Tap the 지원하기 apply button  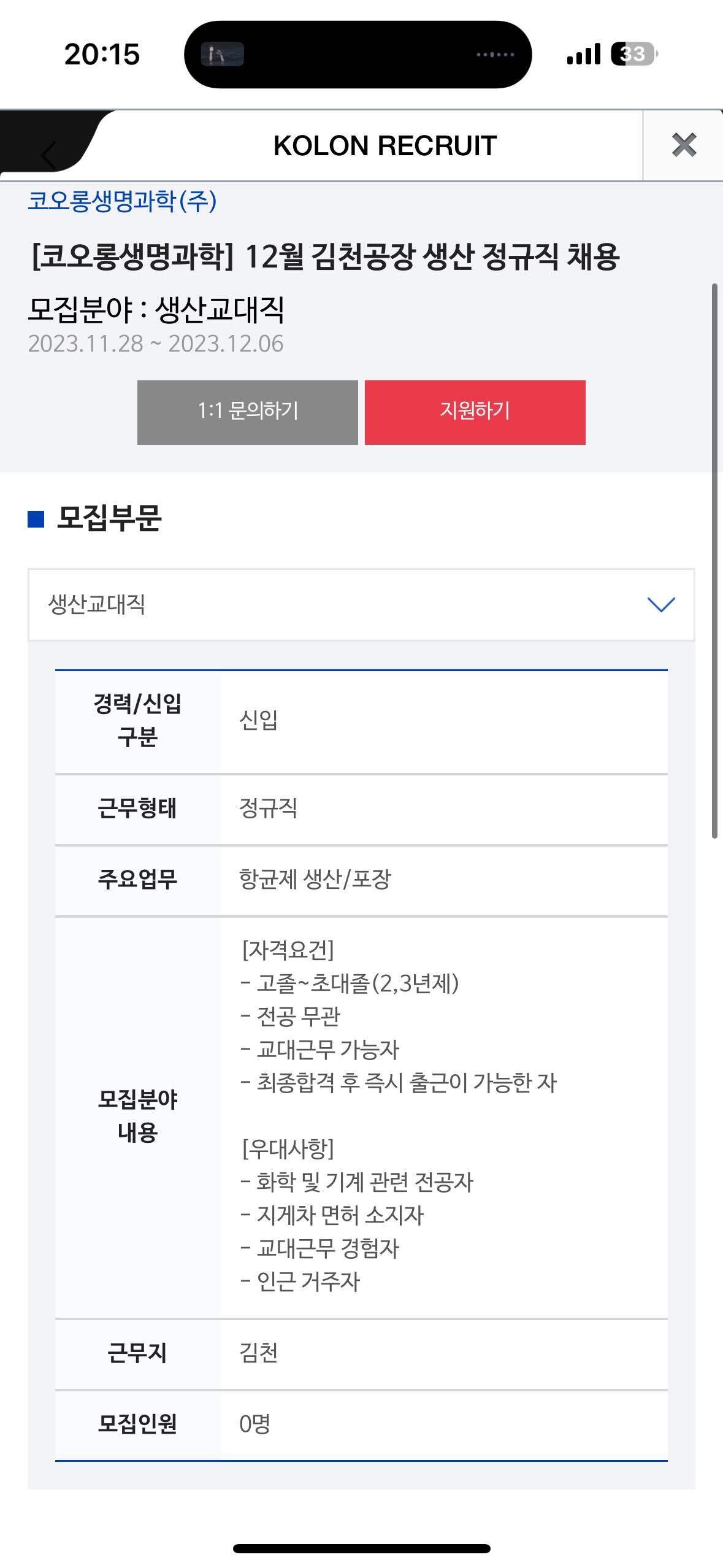point(476,412)
